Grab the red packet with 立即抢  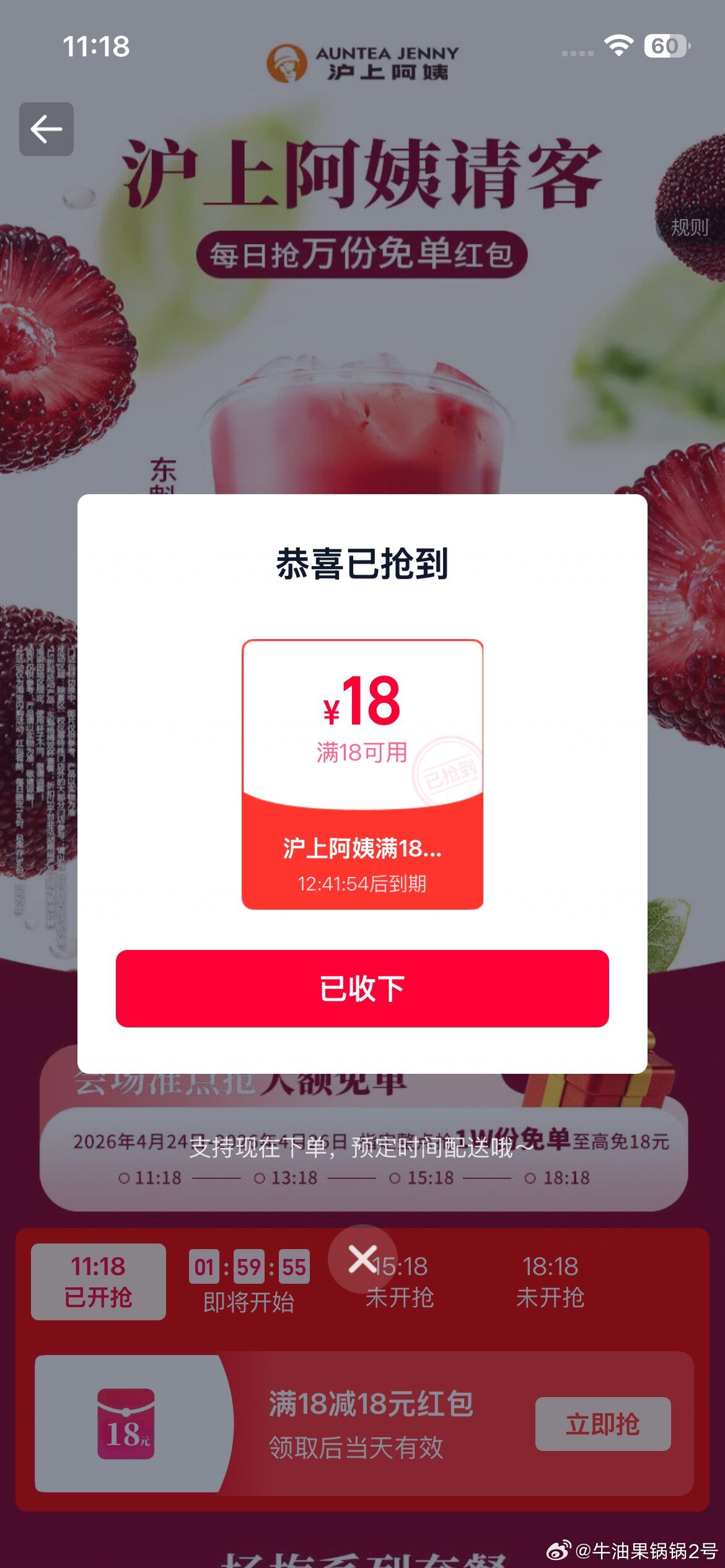602,1424
